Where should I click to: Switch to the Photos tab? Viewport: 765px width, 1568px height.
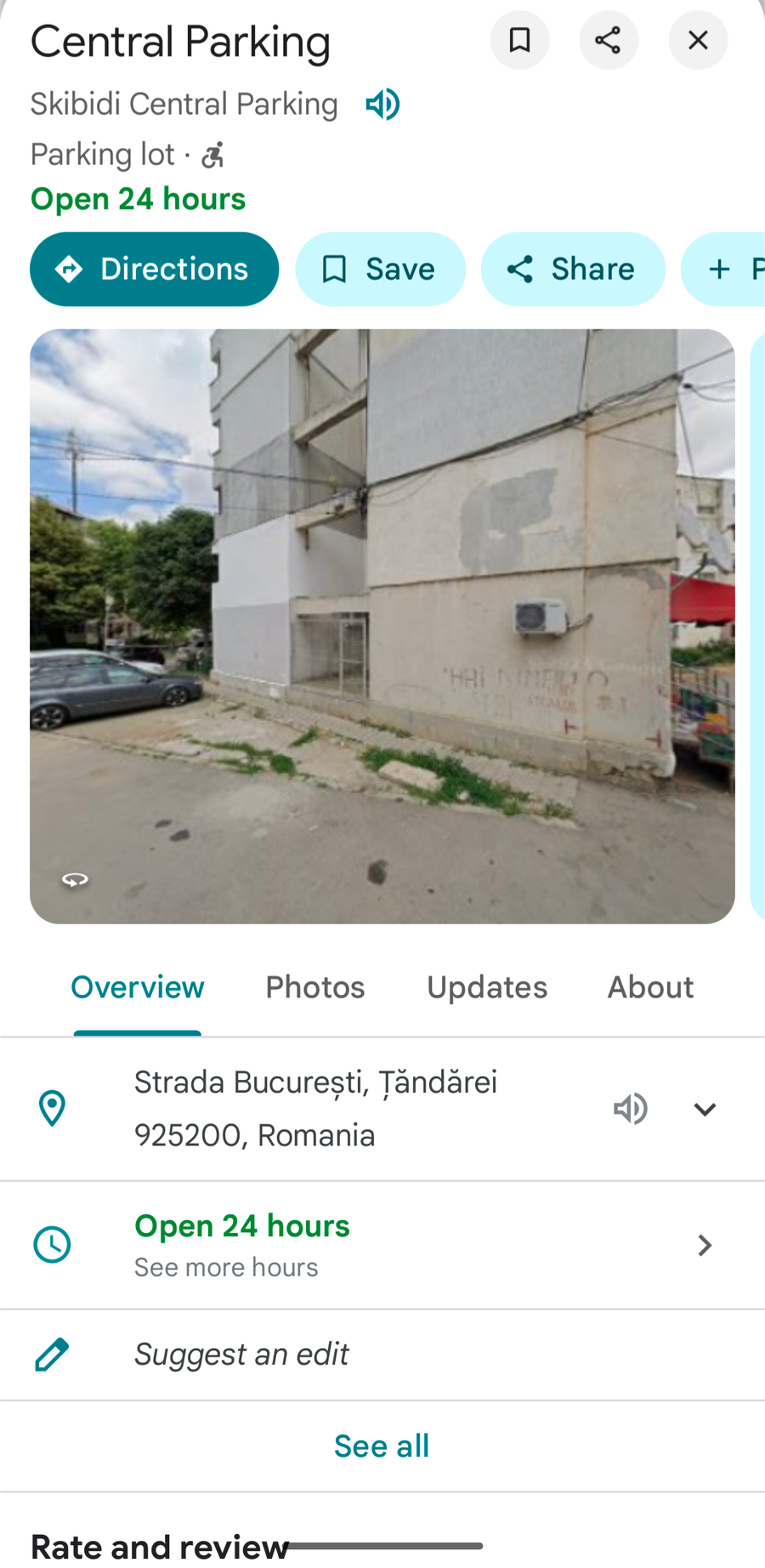coord(315,987)
